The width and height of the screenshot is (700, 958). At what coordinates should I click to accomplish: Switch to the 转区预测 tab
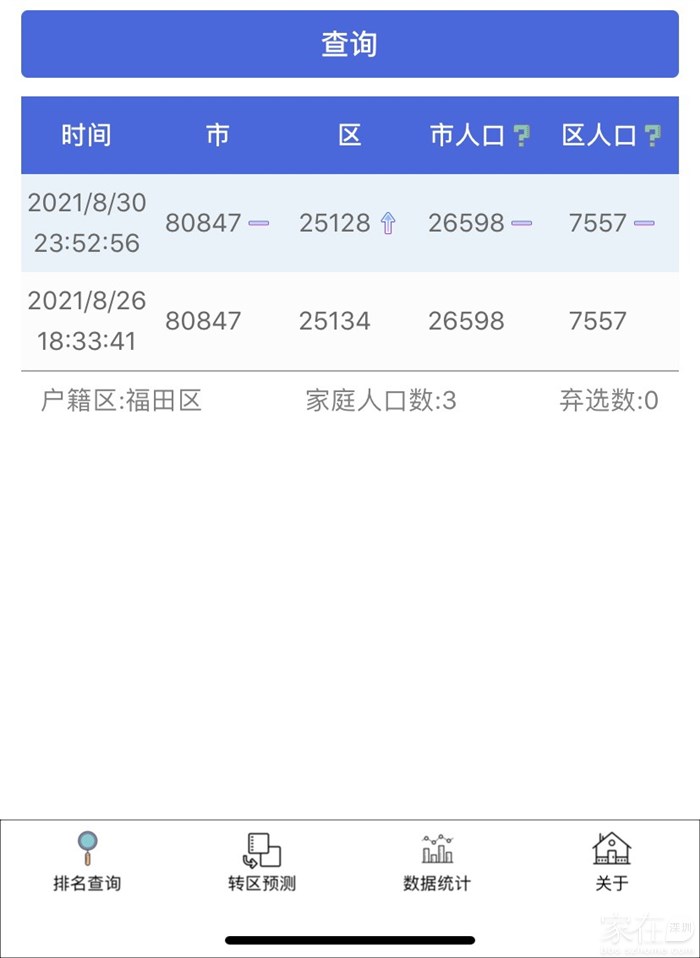click(x=262, y=861)
